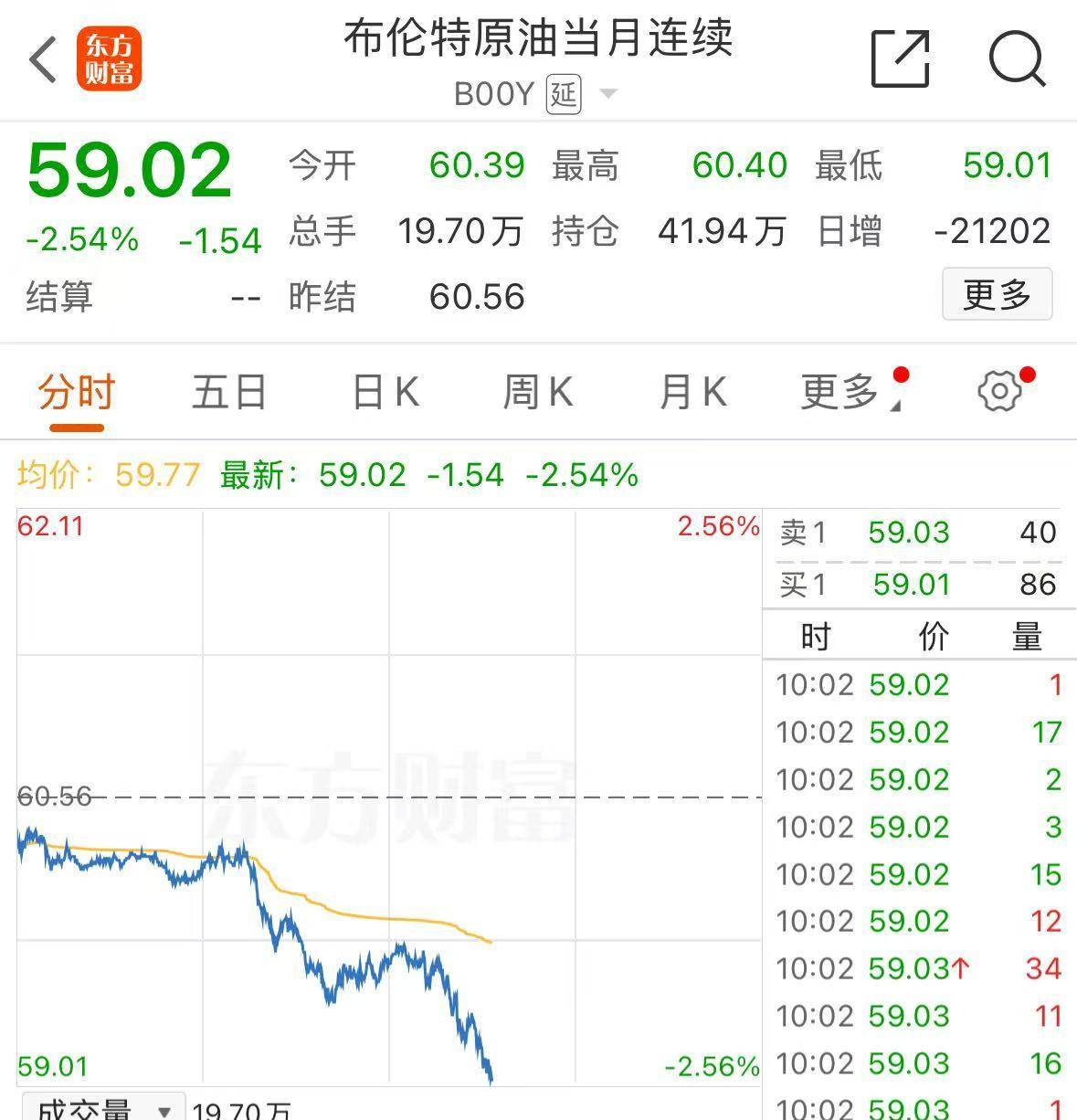
Task: Select the 分时 chart tab
Action: pos(77,393)
